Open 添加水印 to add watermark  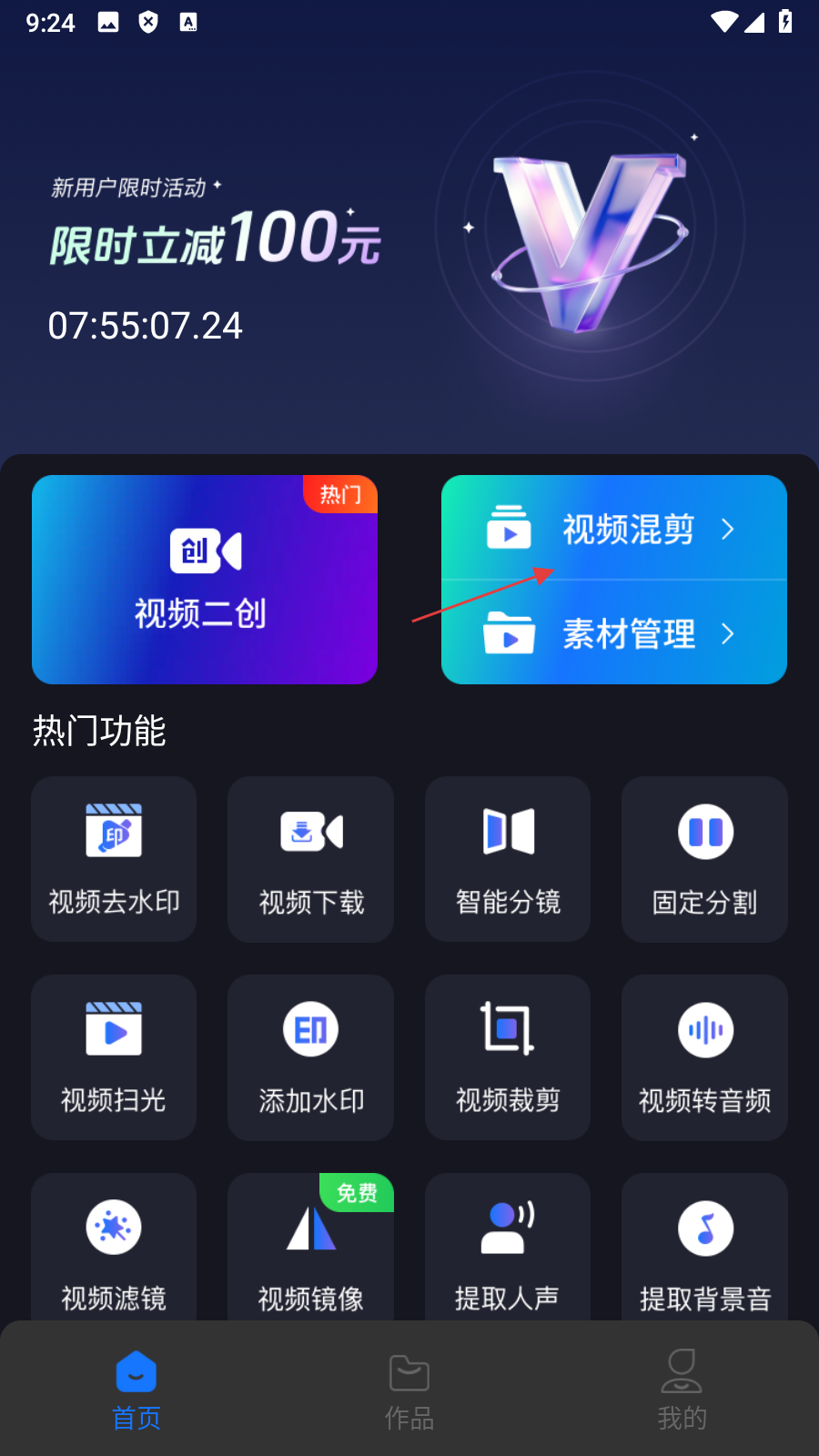point(310,1057)
